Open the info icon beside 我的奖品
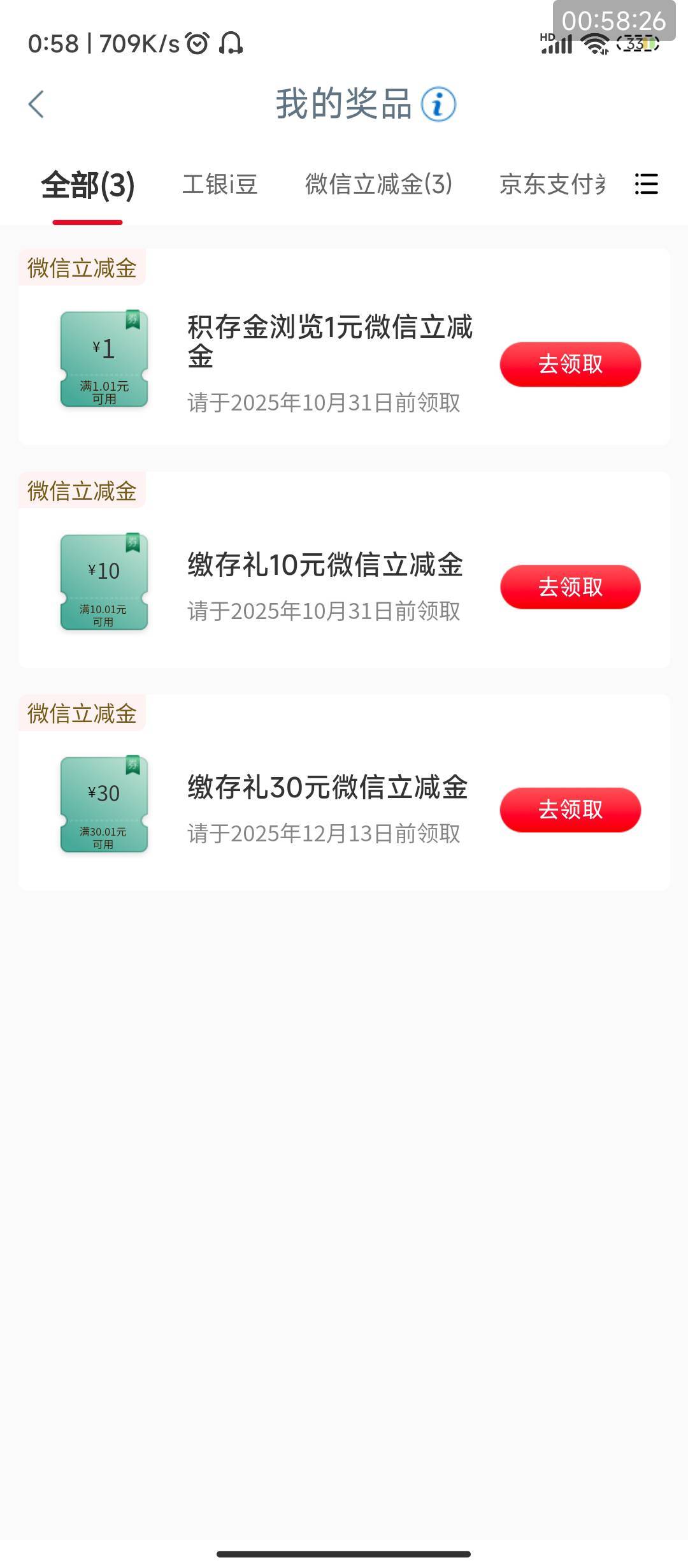This screenshot has width=688, height=1568. point(438,105)
